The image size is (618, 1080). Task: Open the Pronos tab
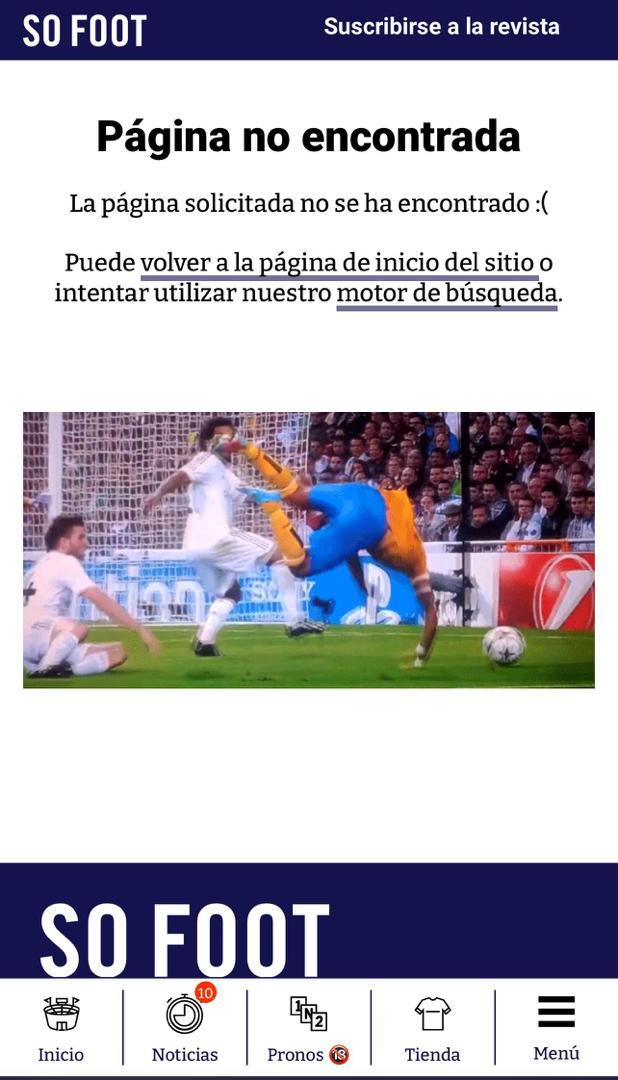308,1028
